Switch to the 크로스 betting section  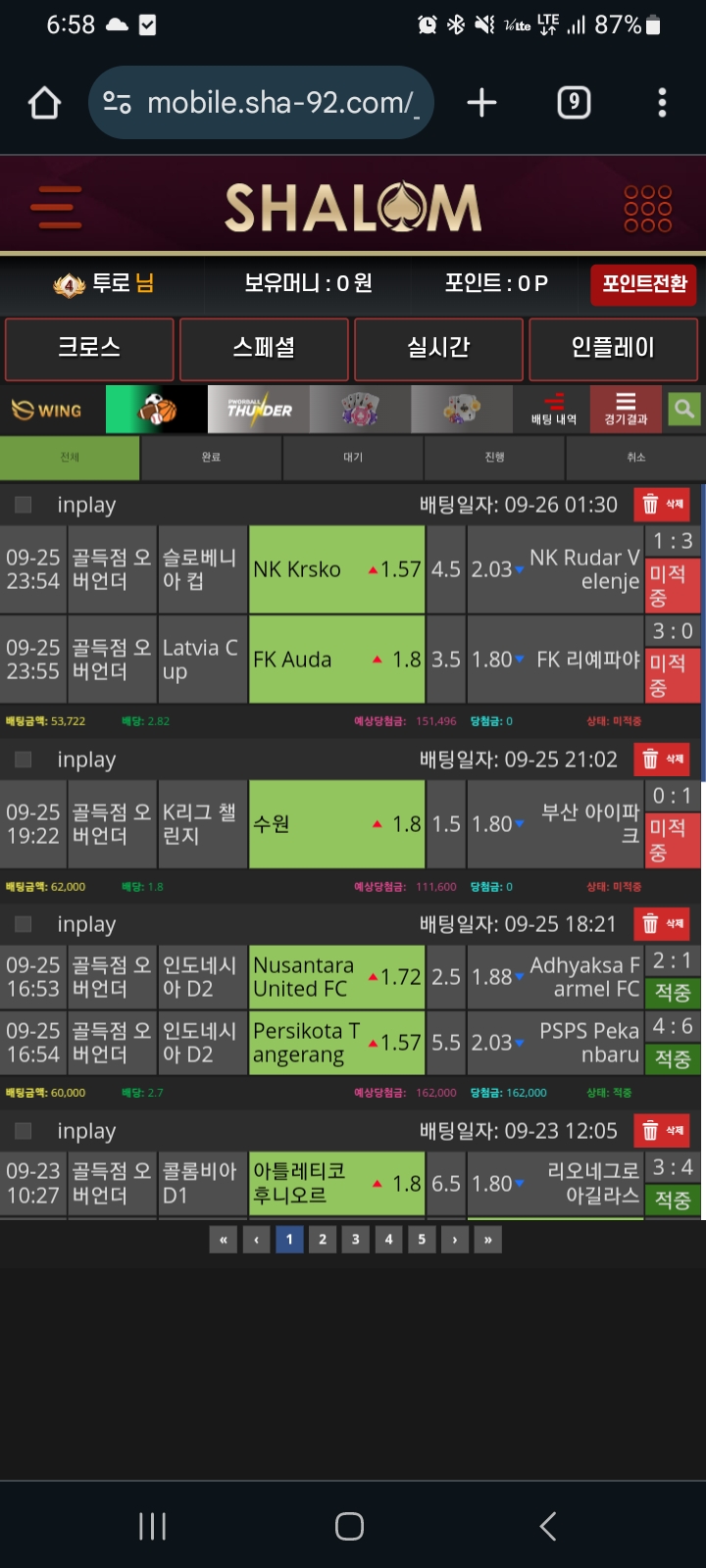click(x=89, y=348)
